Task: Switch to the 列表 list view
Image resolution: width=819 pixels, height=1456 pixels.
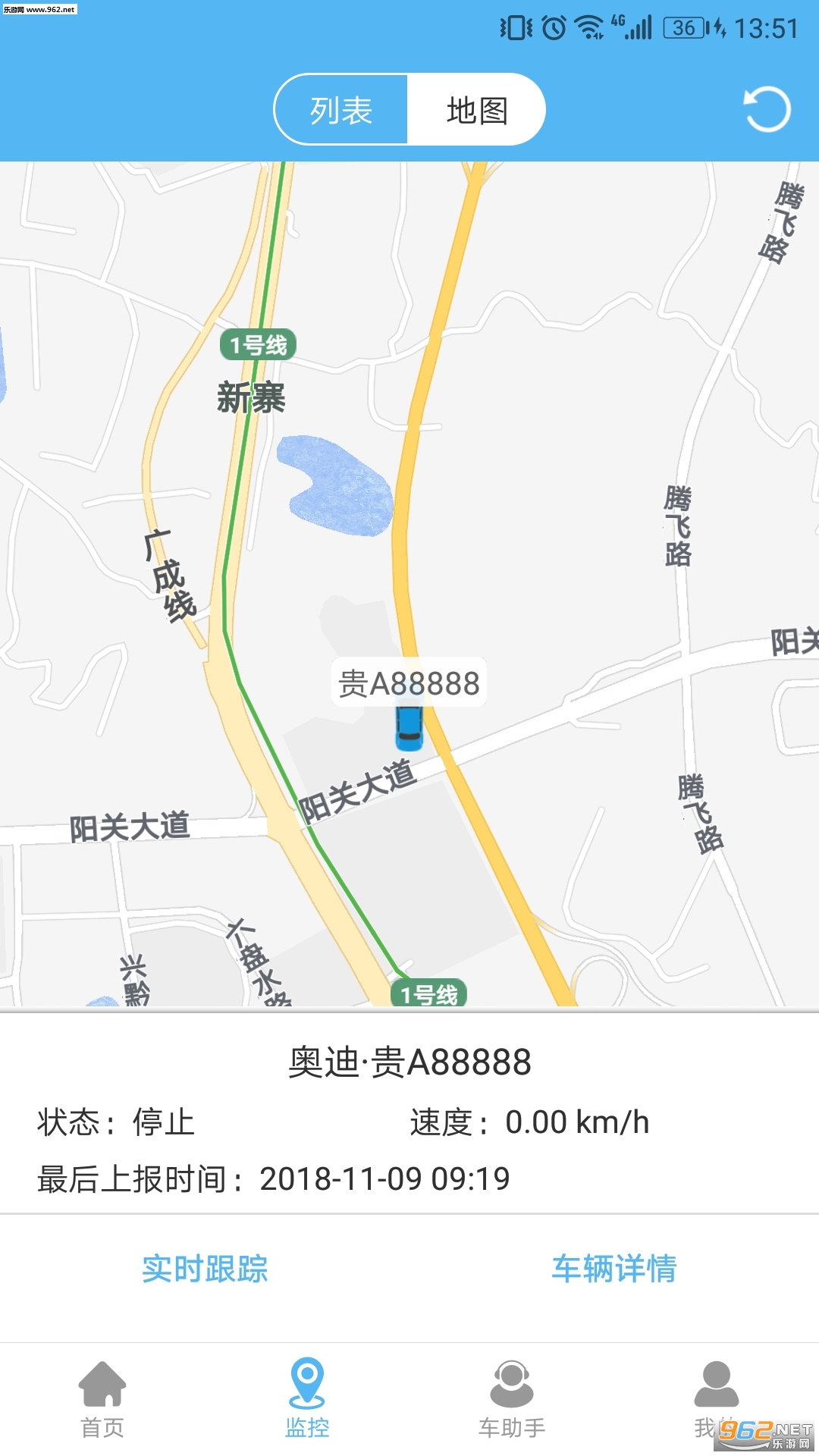Action: click(341, 111)
